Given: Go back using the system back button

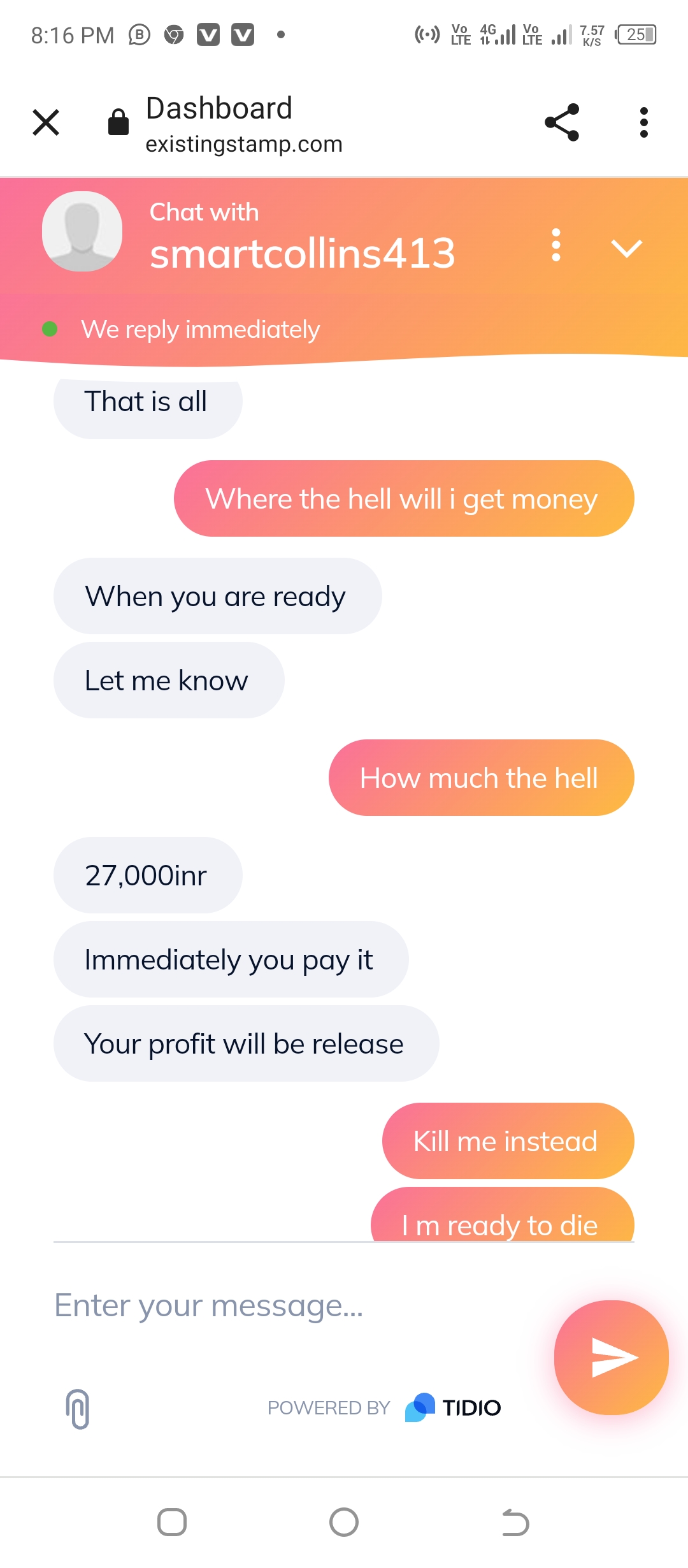Looking at the screenshot, I should [x=515, y=1523].
